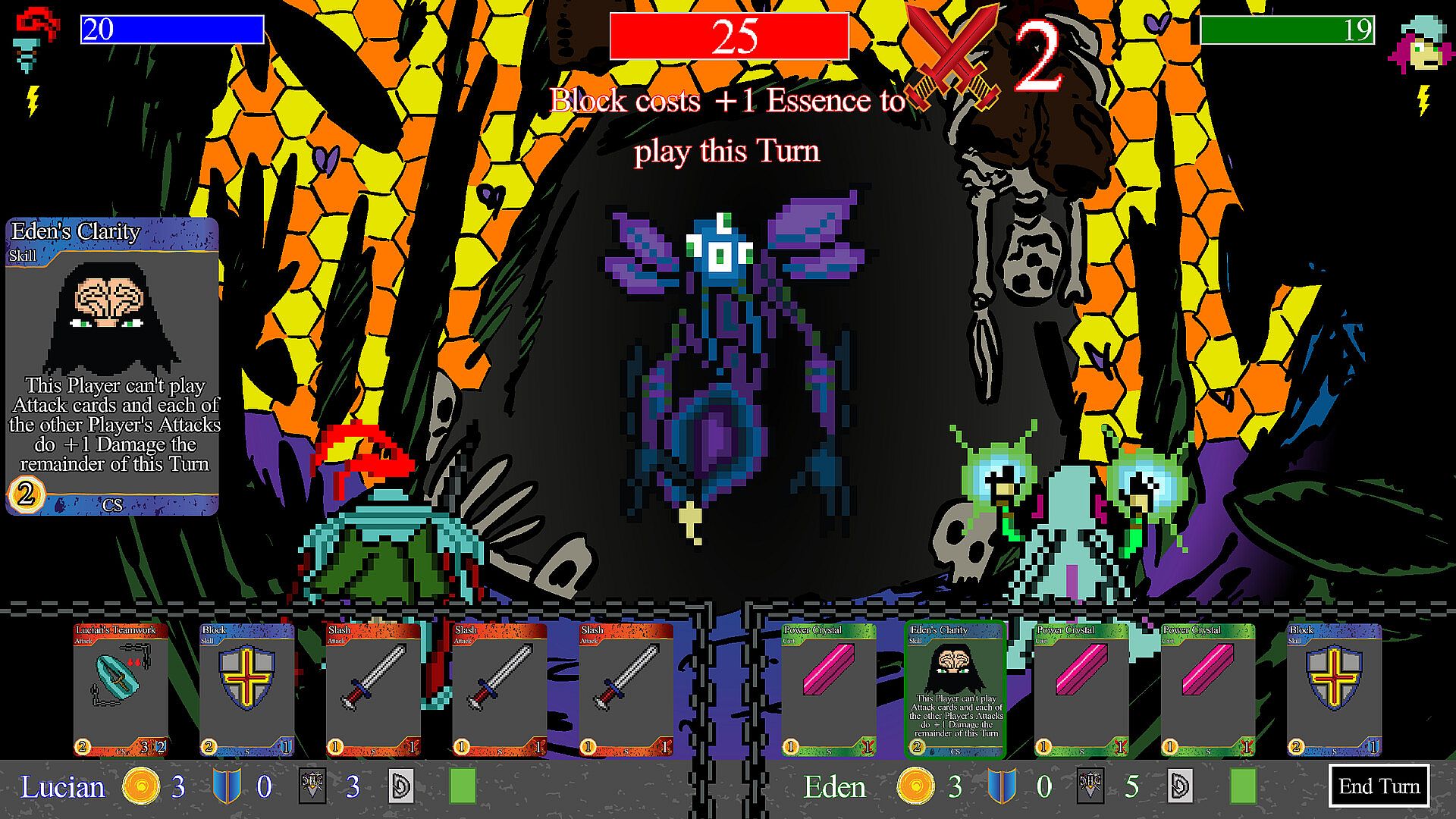End the current turn
1456x819 pixels.
point(1379,786)
